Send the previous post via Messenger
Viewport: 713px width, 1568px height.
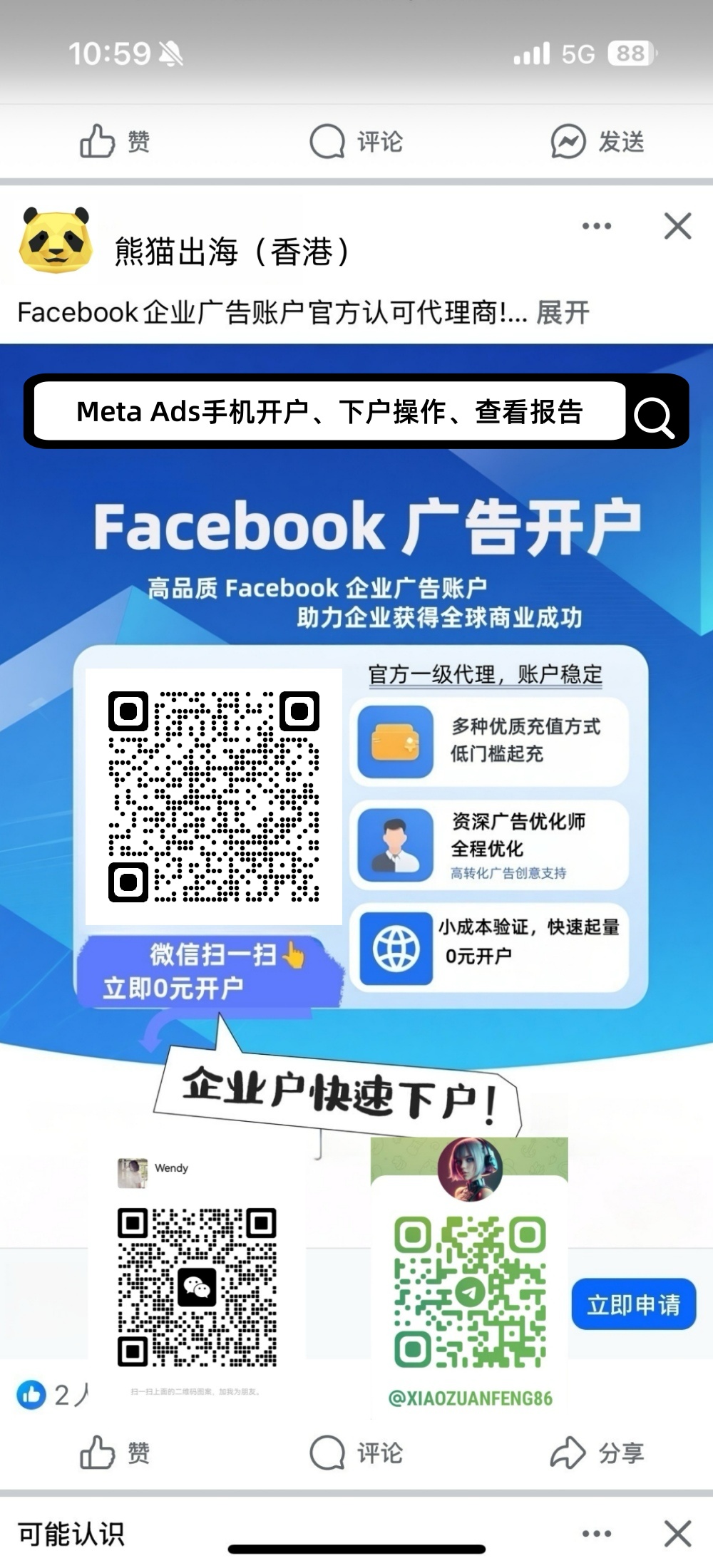[597, 141]
